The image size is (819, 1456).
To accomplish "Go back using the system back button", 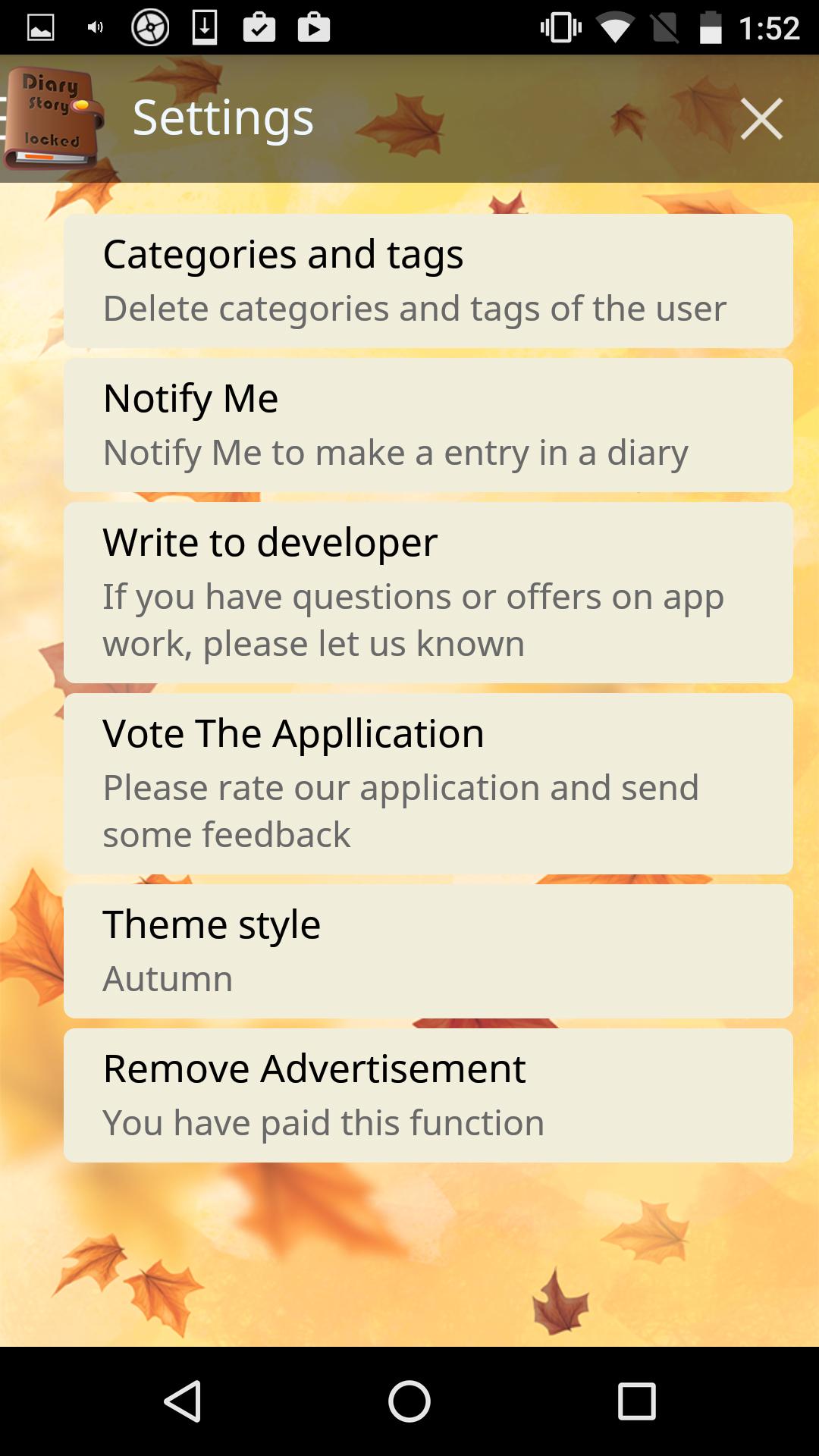I will (x=183, y=1401).
